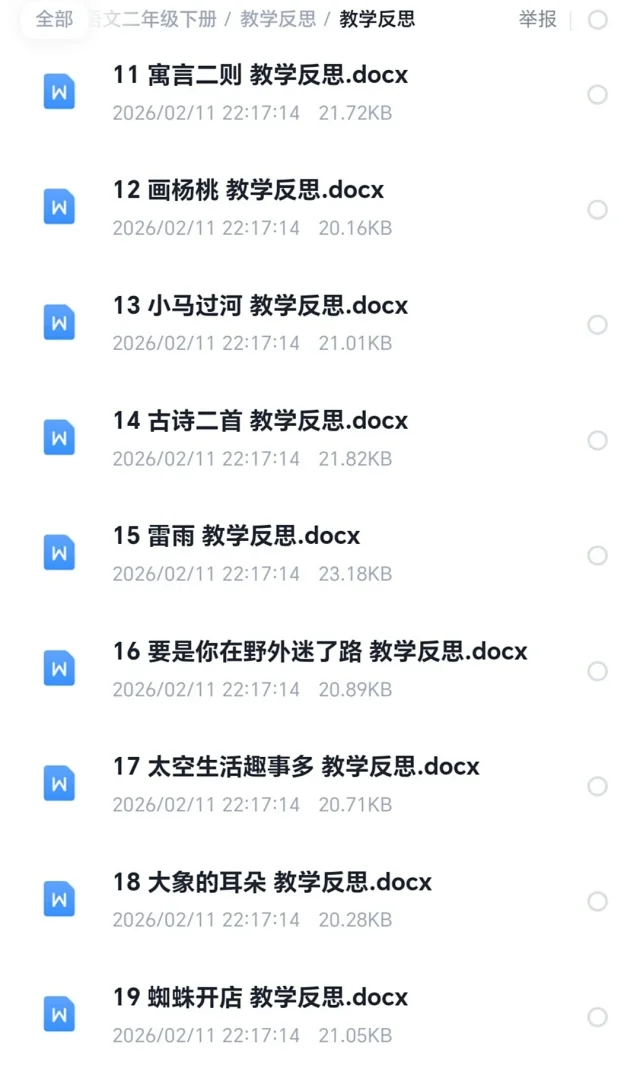Open 17 太空生活趣事多 教学反思.docx
640x1075 pixels.
click(x=296, y=767)
